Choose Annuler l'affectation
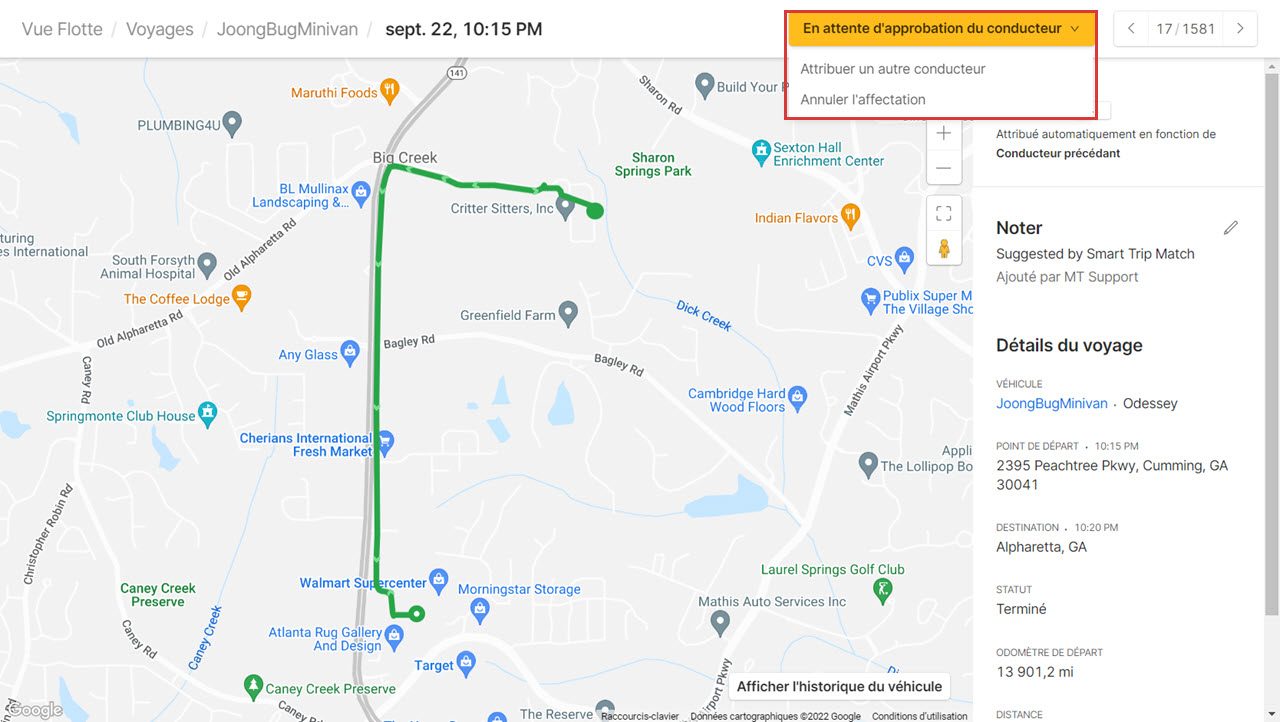Screen dimensions: 1280x722 click(x=862, y=100)
